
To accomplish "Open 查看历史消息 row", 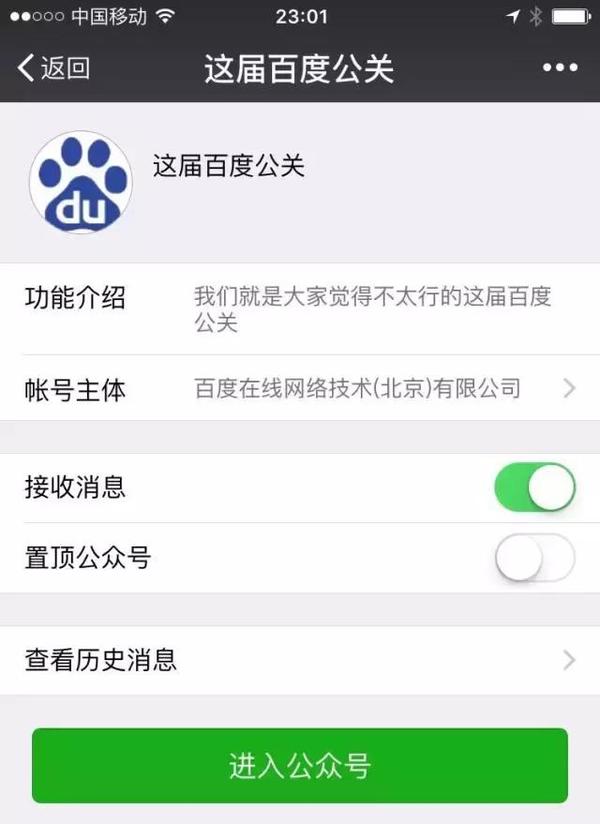I will pos(300,660).
